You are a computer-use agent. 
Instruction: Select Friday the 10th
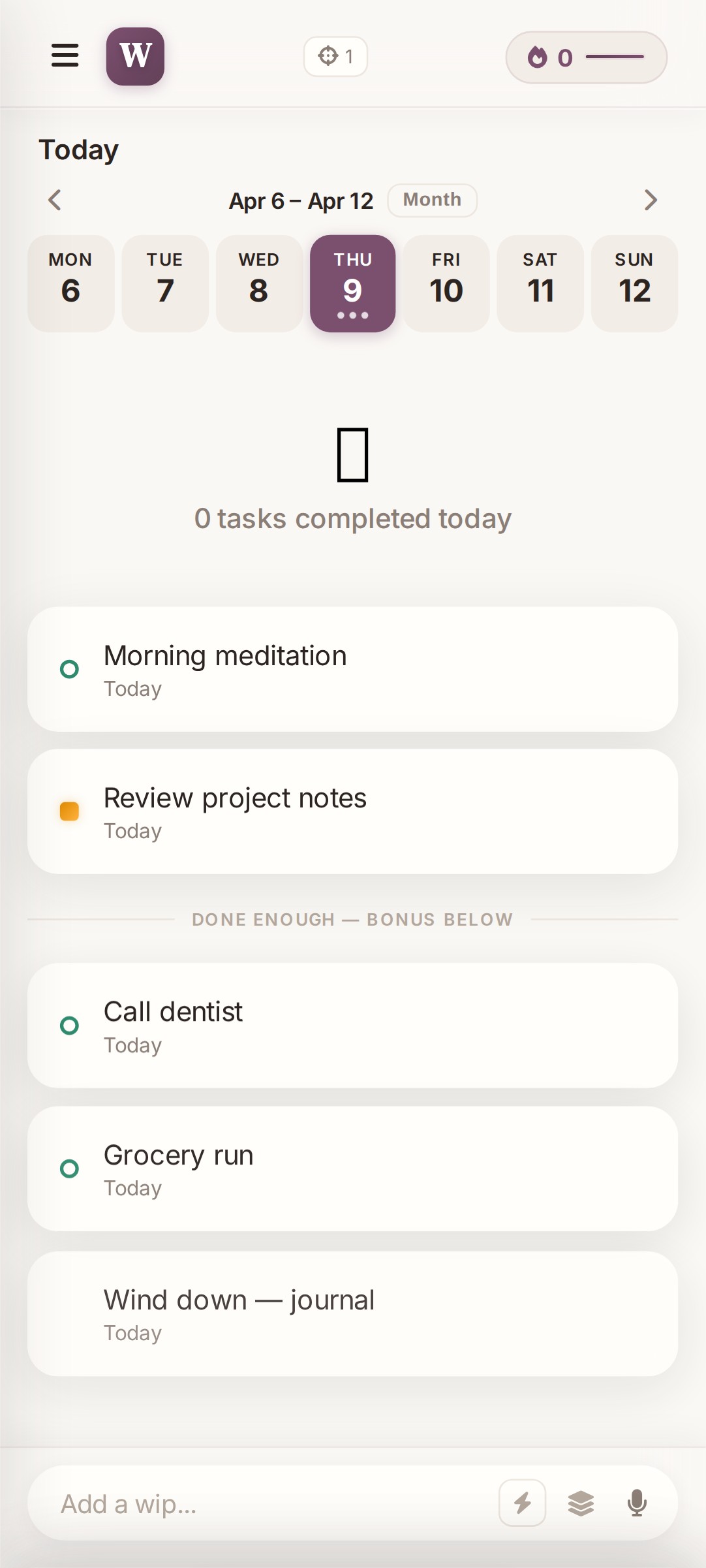(x=446, y=283)
